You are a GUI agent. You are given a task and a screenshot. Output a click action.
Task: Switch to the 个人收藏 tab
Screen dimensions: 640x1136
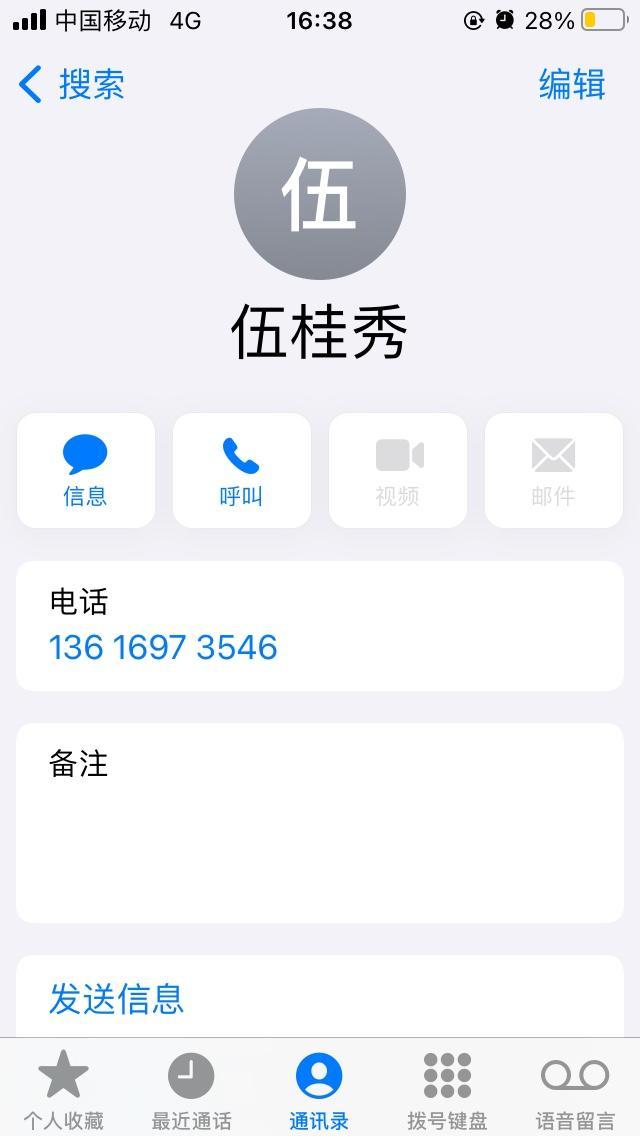(x=64, y=1090)
